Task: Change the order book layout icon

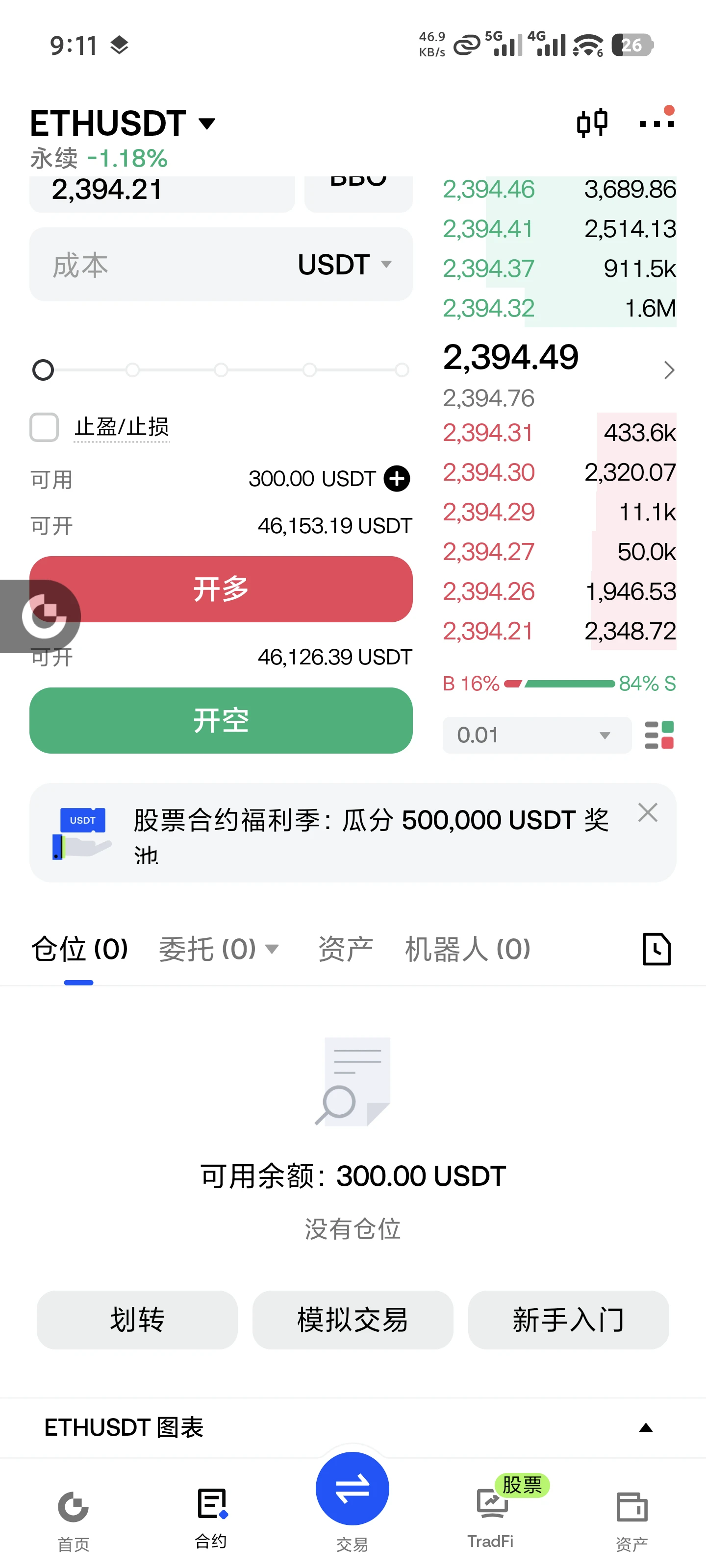Action: (659, 735)
